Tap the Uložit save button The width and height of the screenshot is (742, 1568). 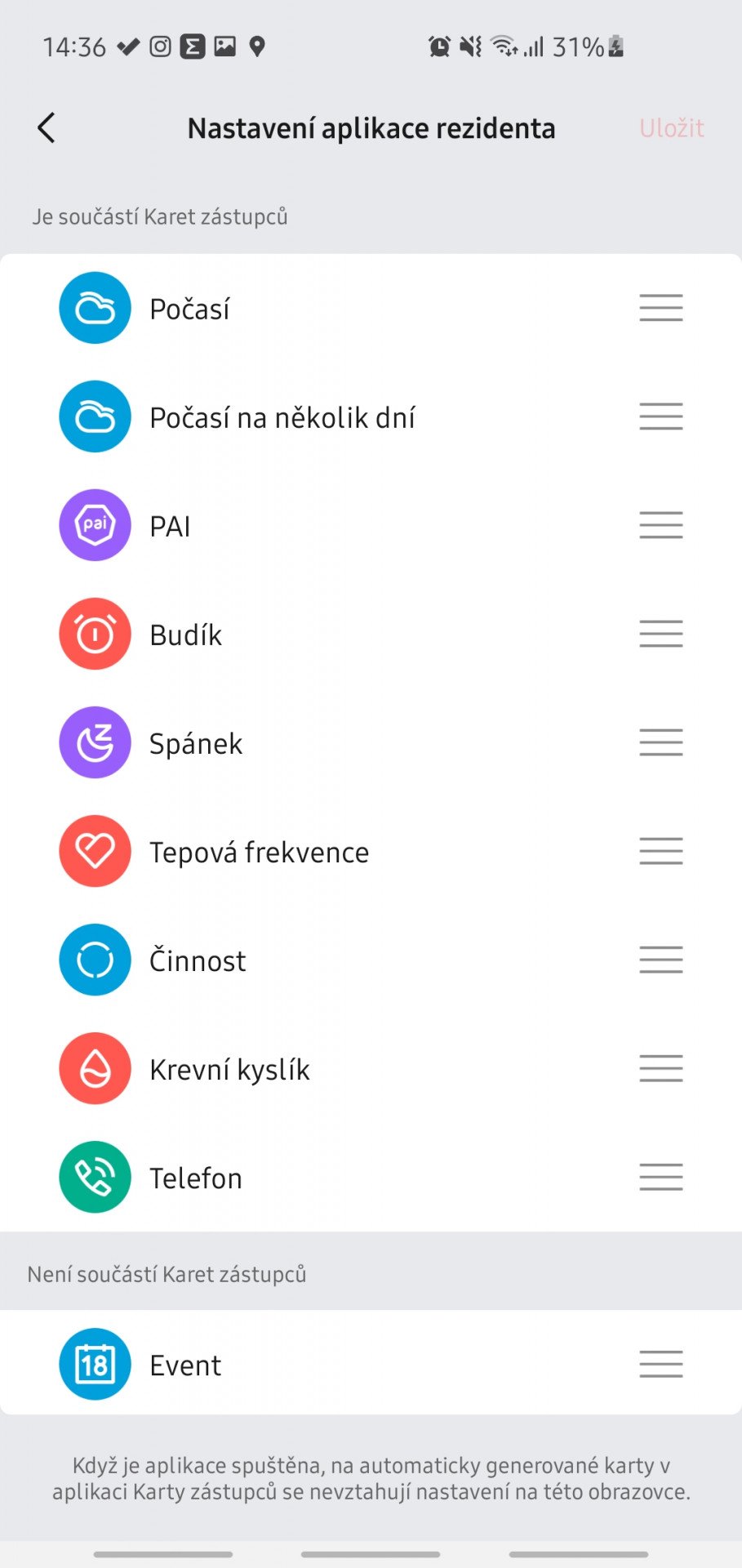[x=671, y=128]
